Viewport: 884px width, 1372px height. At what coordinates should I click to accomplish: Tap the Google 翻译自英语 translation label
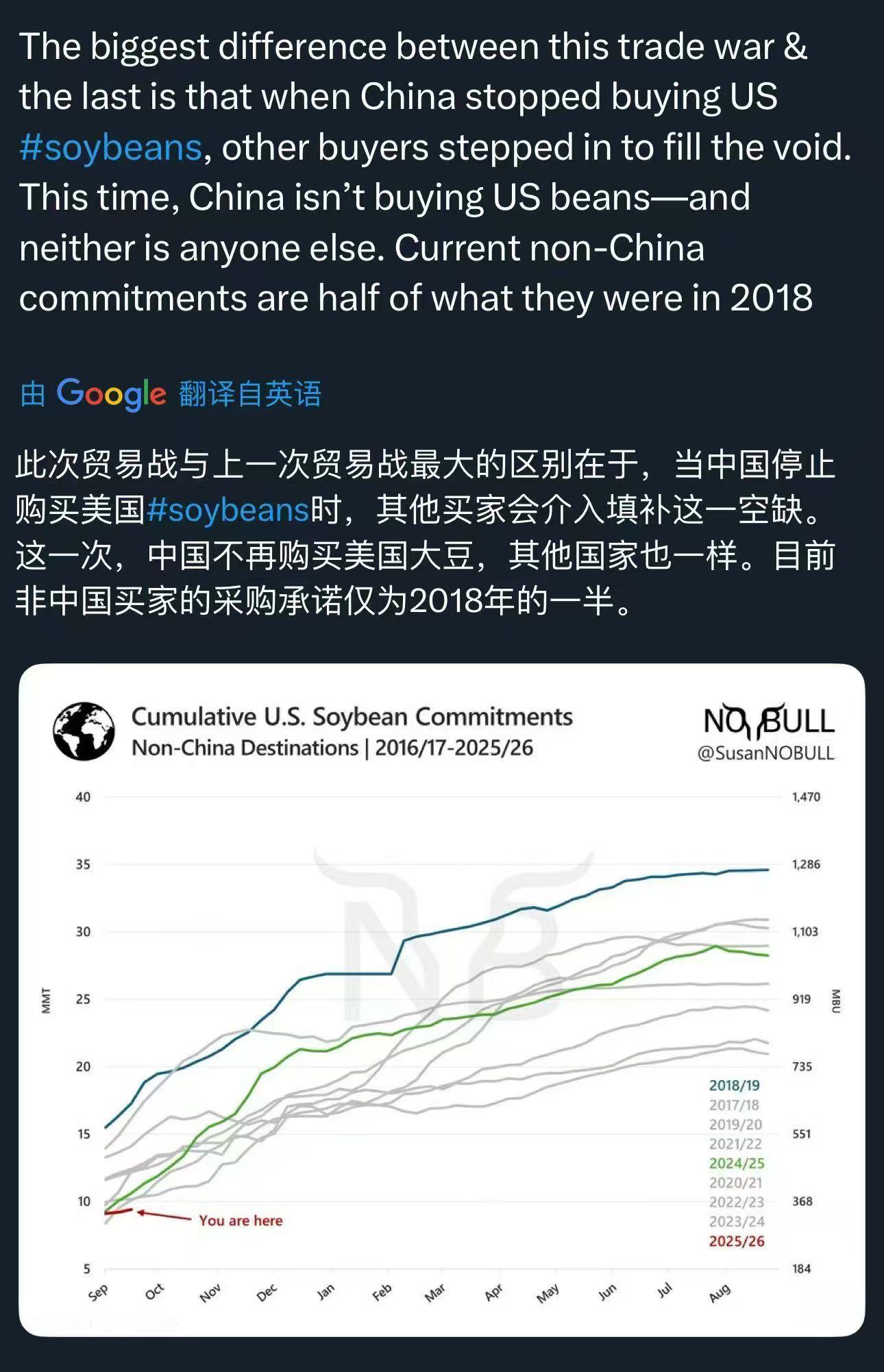pos(171,393)
